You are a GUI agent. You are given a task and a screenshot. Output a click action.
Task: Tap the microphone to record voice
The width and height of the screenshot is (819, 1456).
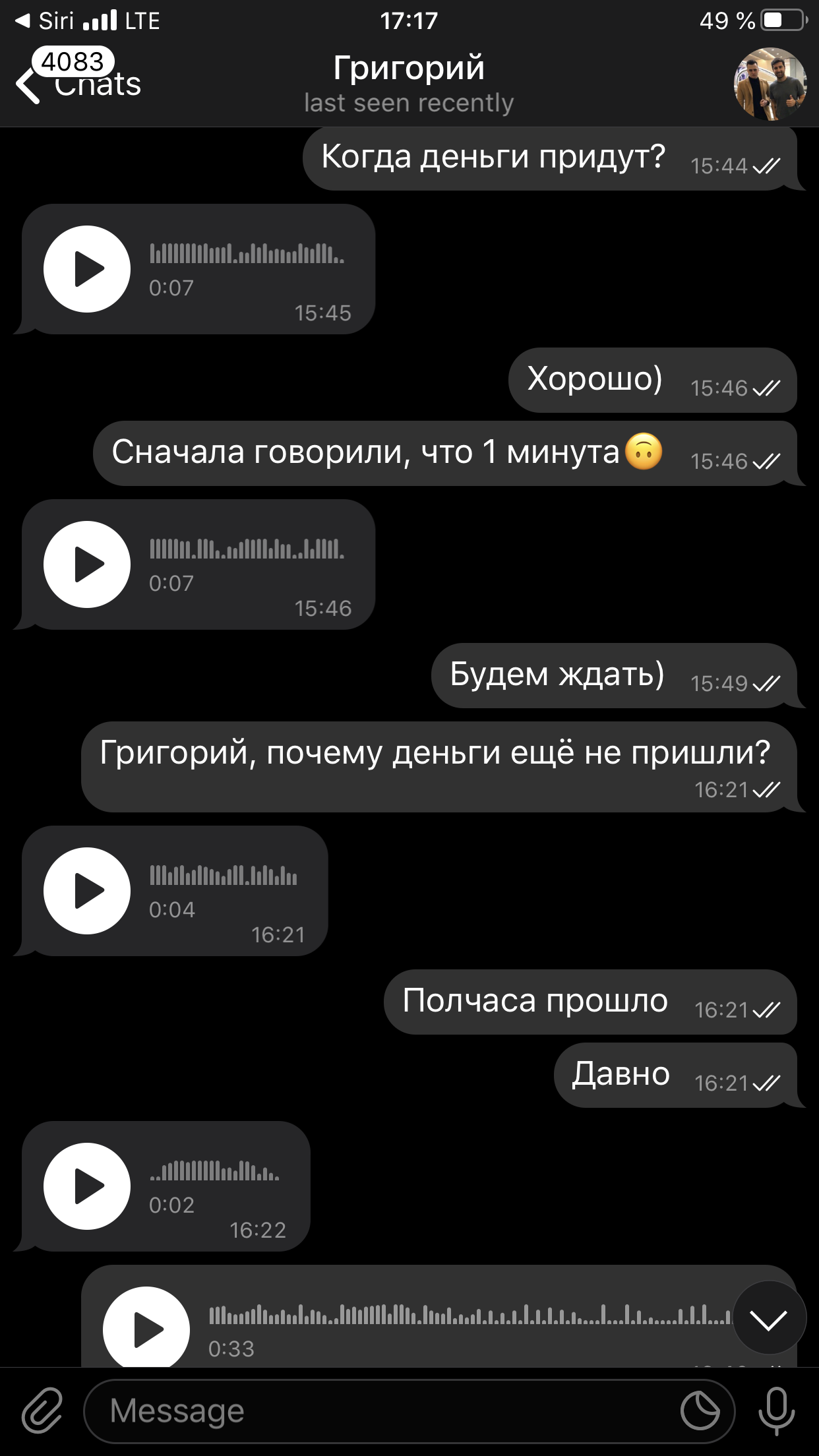pyautogui.click(x=776, y=1411)
